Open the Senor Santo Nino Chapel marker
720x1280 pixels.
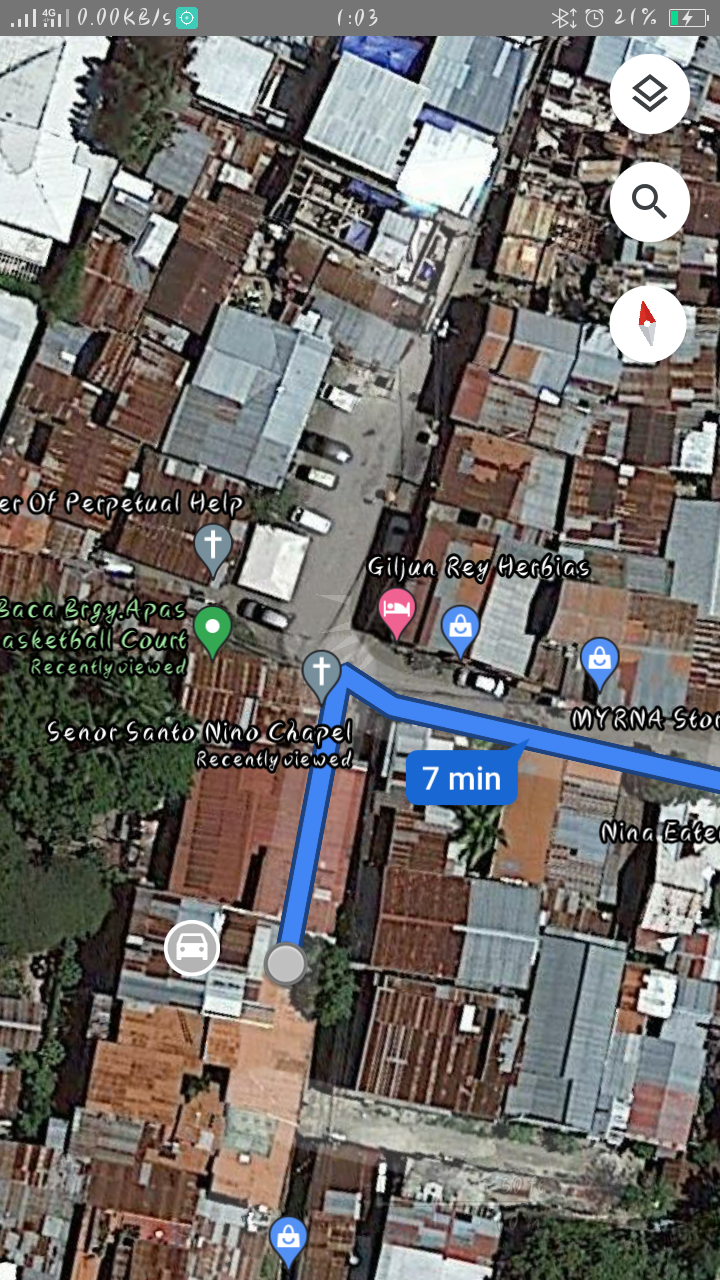tap(321, 675)
